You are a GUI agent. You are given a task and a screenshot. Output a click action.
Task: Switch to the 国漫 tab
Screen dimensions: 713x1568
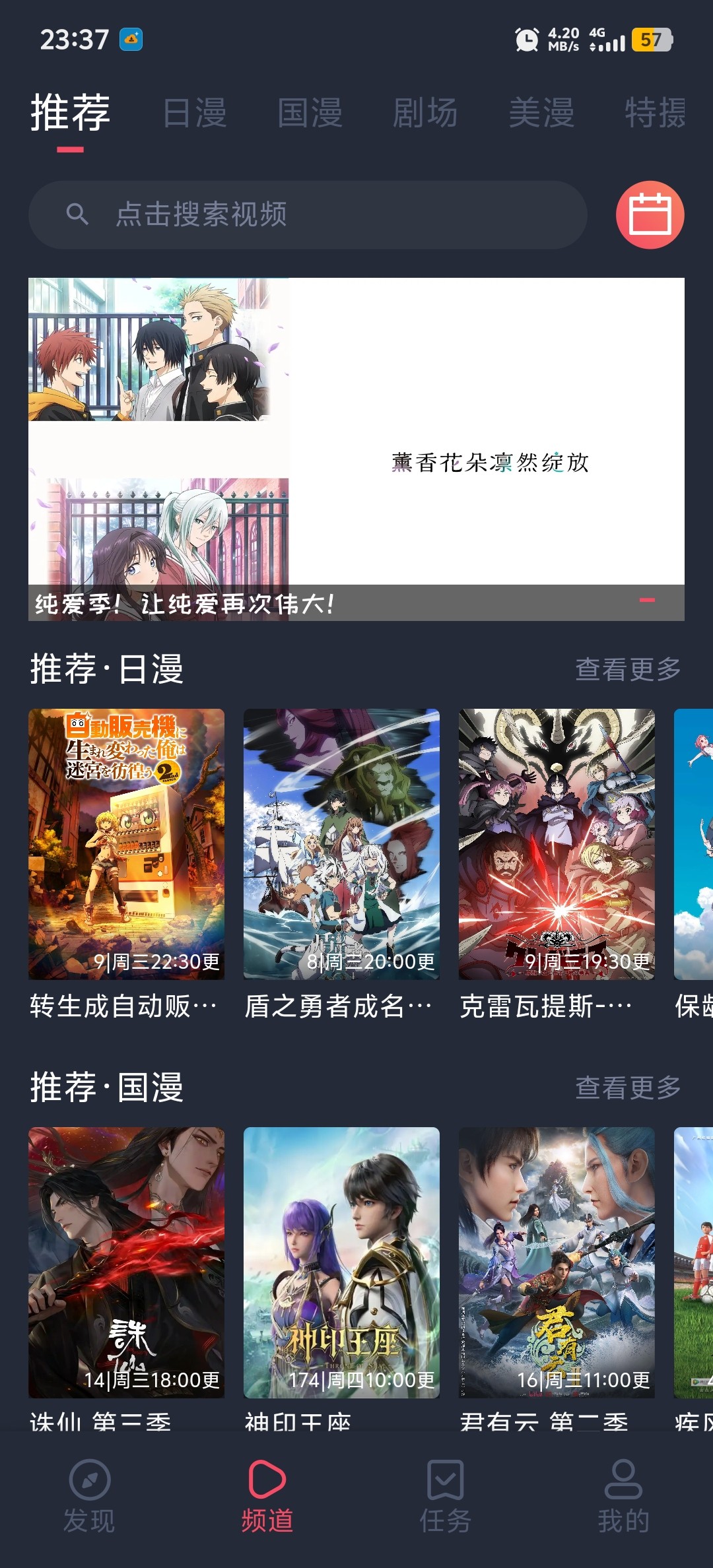coord(310,113)
